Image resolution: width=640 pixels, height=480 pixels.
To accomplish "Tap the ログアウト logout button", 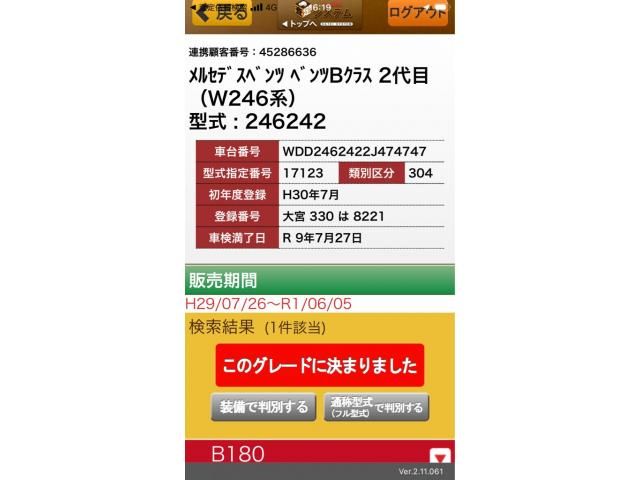I will coord(418,14).
